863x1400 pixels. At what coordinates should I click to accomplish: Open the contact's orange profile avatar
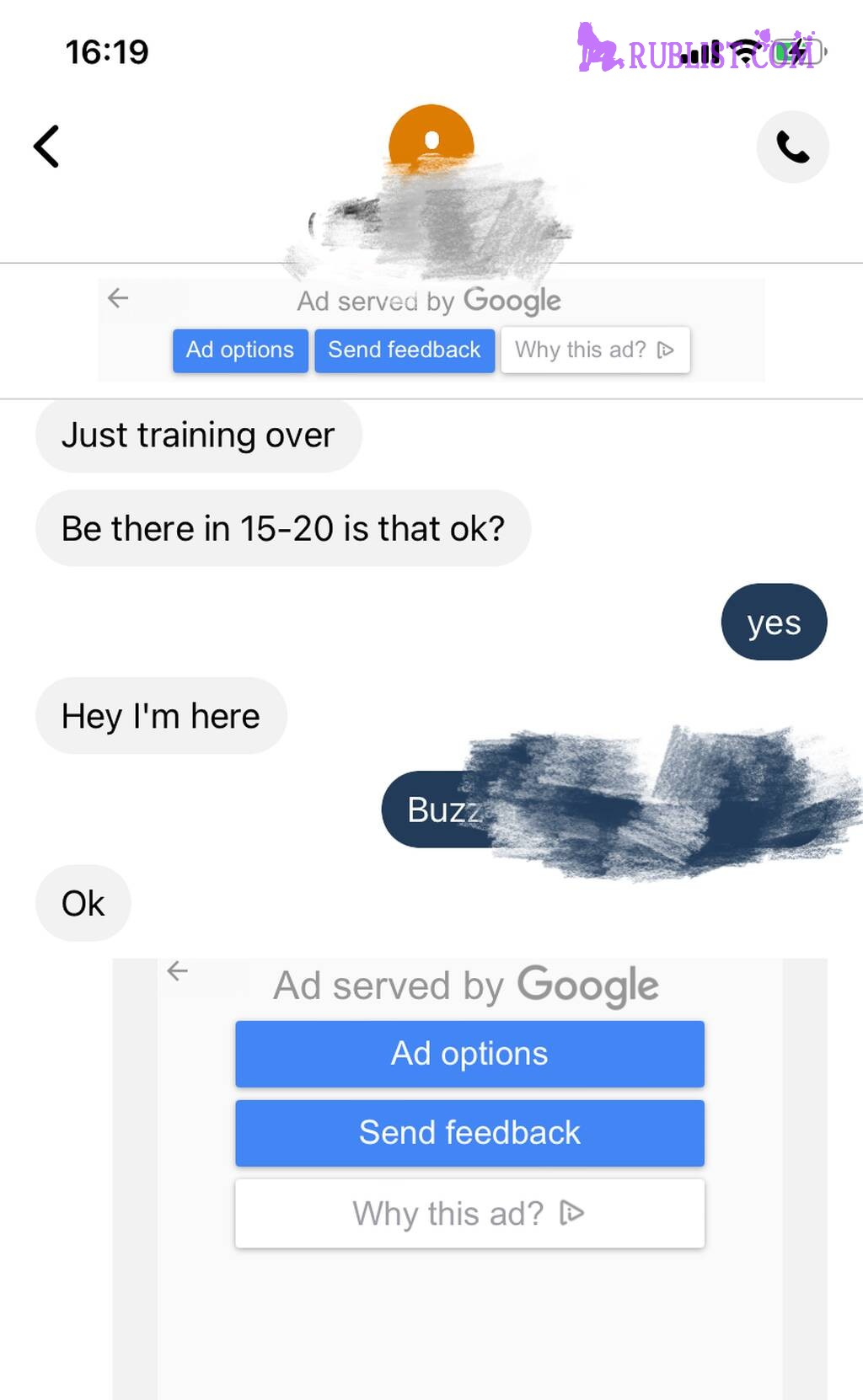(431, 141)
